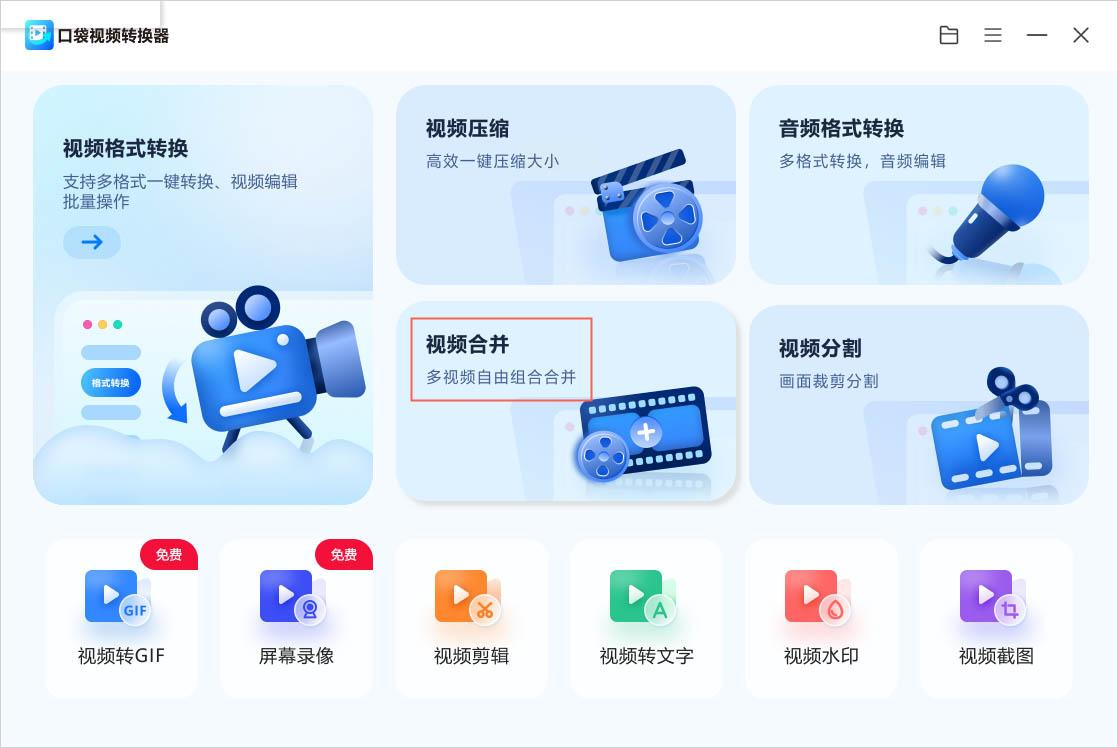1118x748 pixels.
Task: Open 视频压缩 card
Action: click(565, 185)
